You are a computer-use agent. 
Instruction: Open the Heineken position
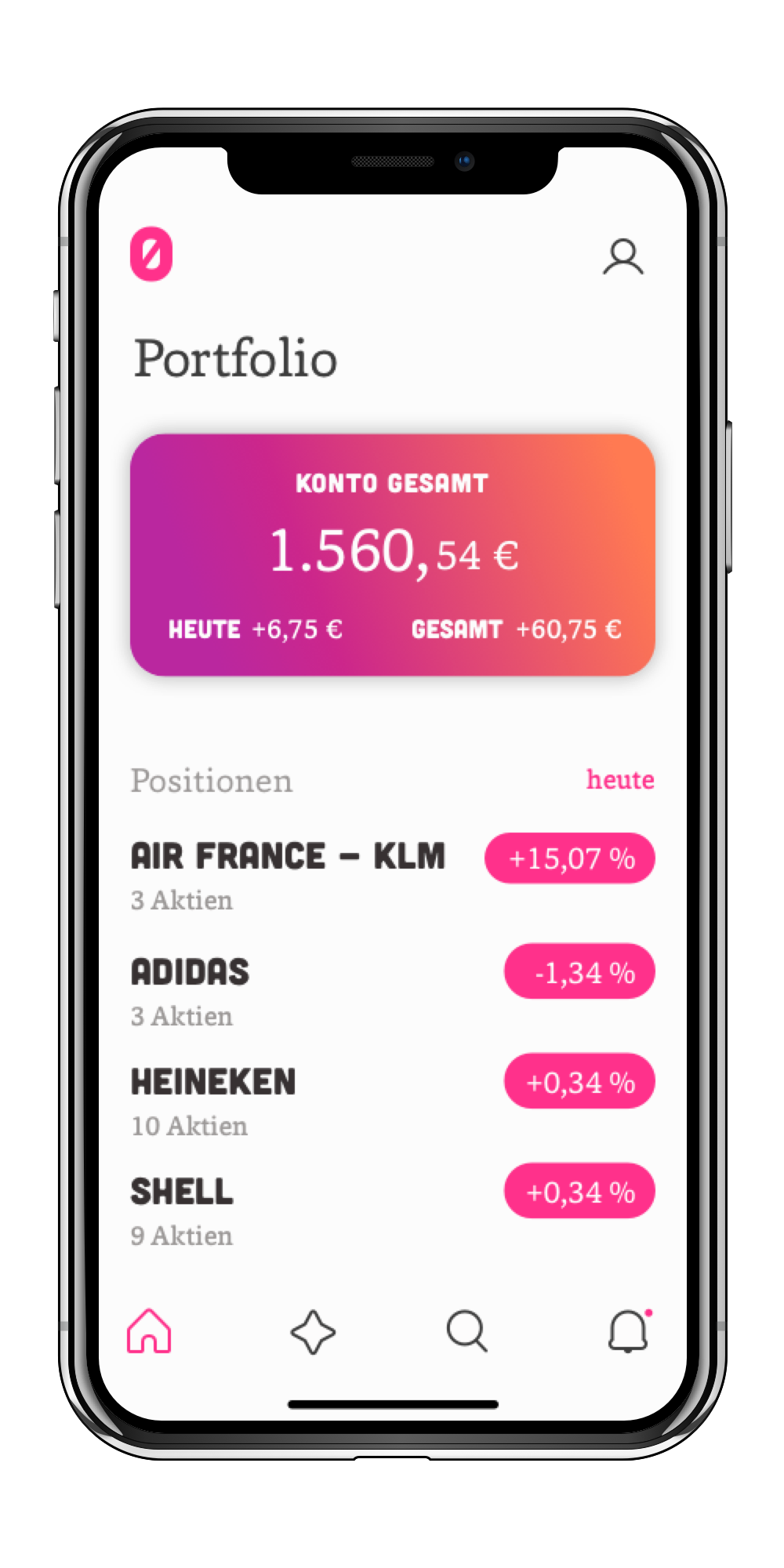click(x=393, y=1101)
